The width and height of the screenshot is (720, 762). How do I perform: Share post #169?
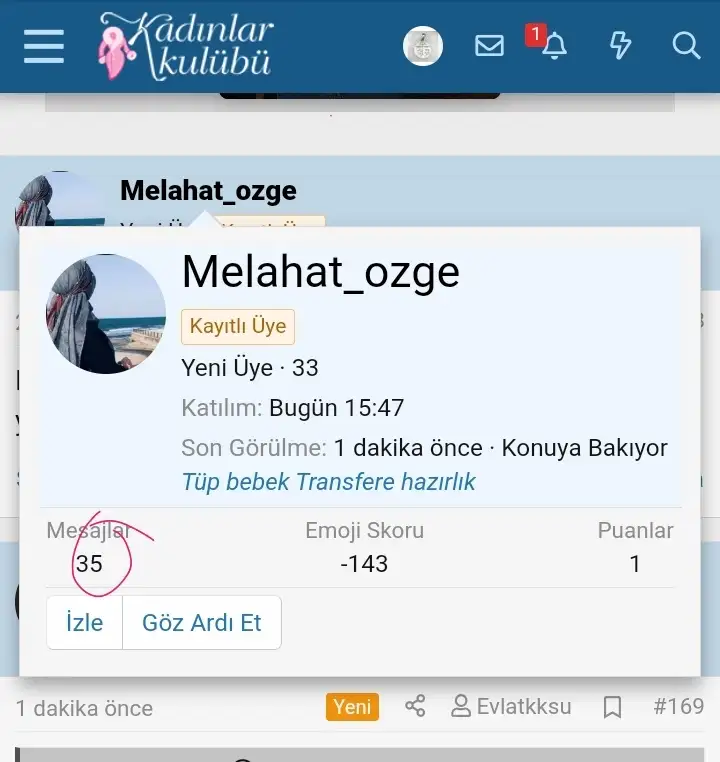coord(415,707)
